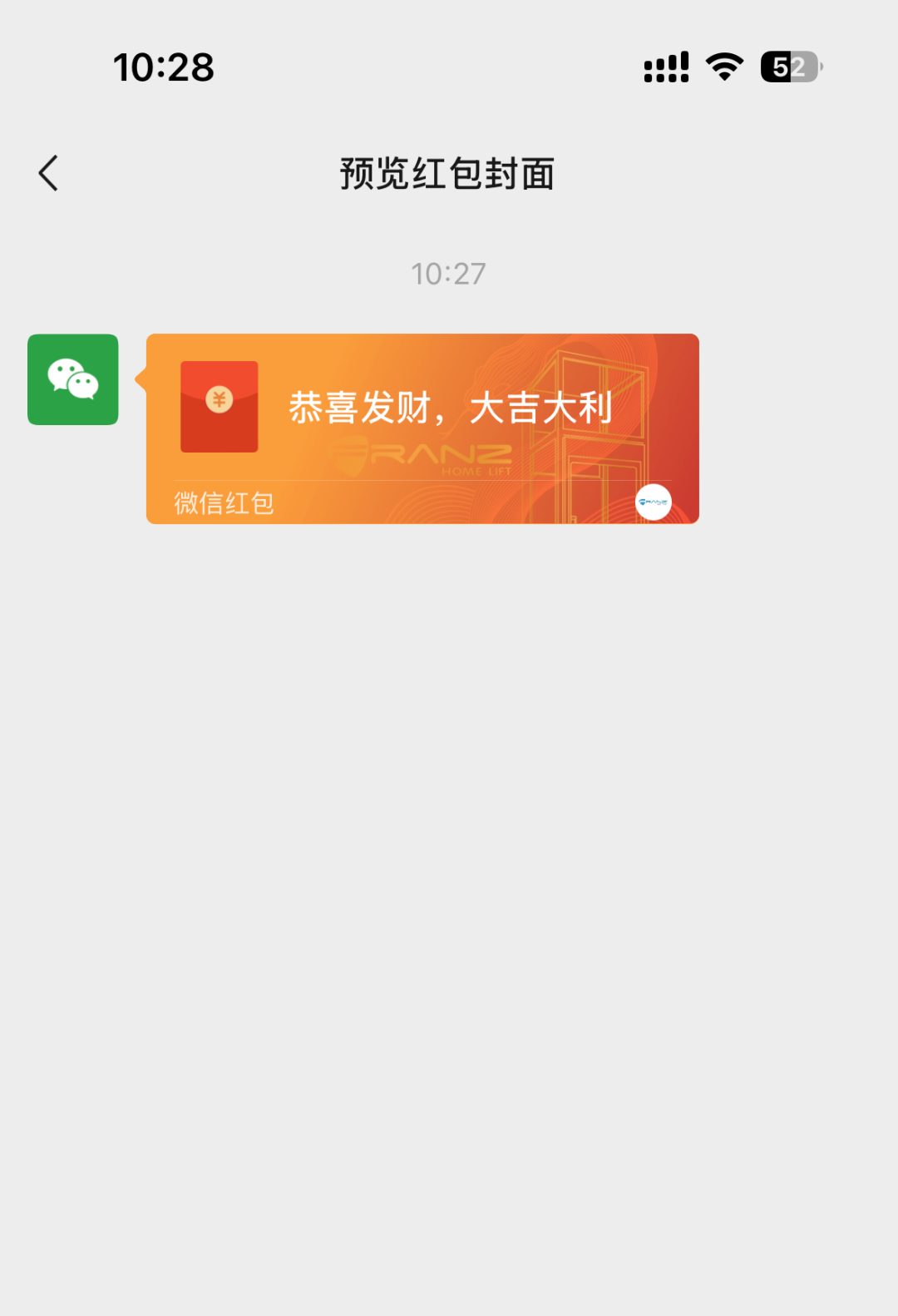Go back from the red packet cover preview
898x1316 pixels.
[x=48, y=173]
